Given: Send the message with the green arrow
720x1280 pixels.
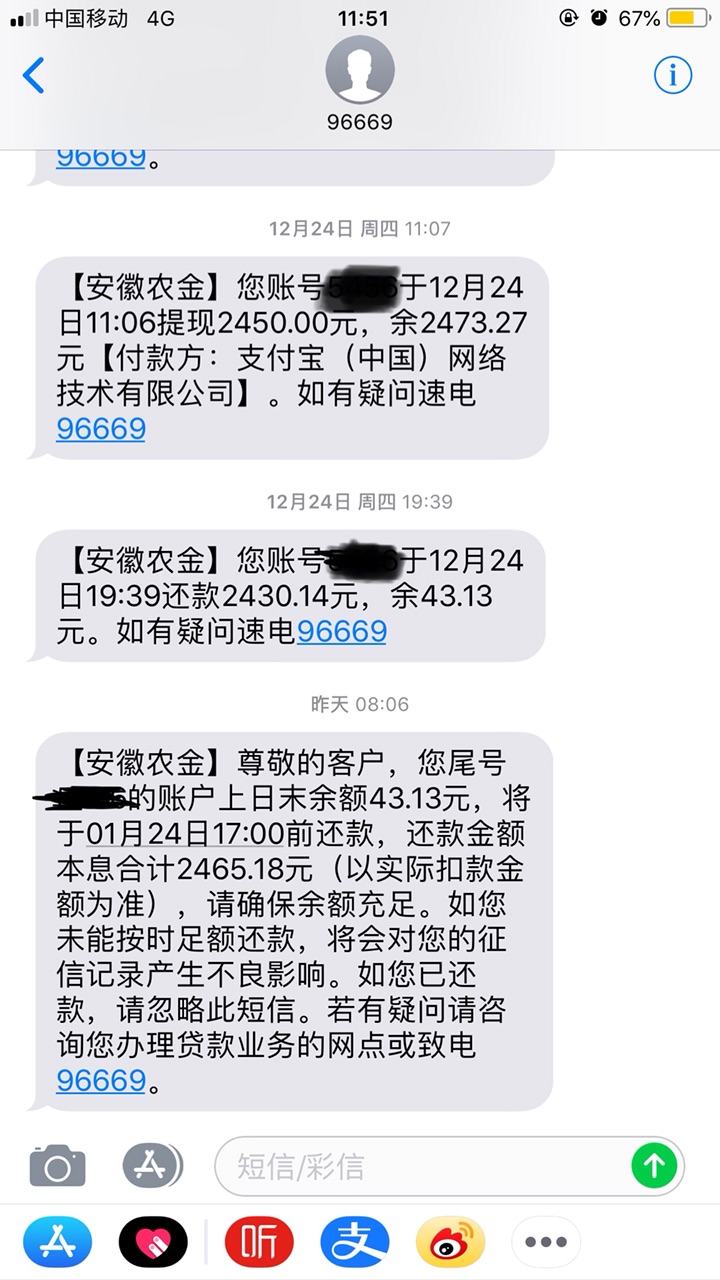Looking at the screenshot, I should 655,1165.
